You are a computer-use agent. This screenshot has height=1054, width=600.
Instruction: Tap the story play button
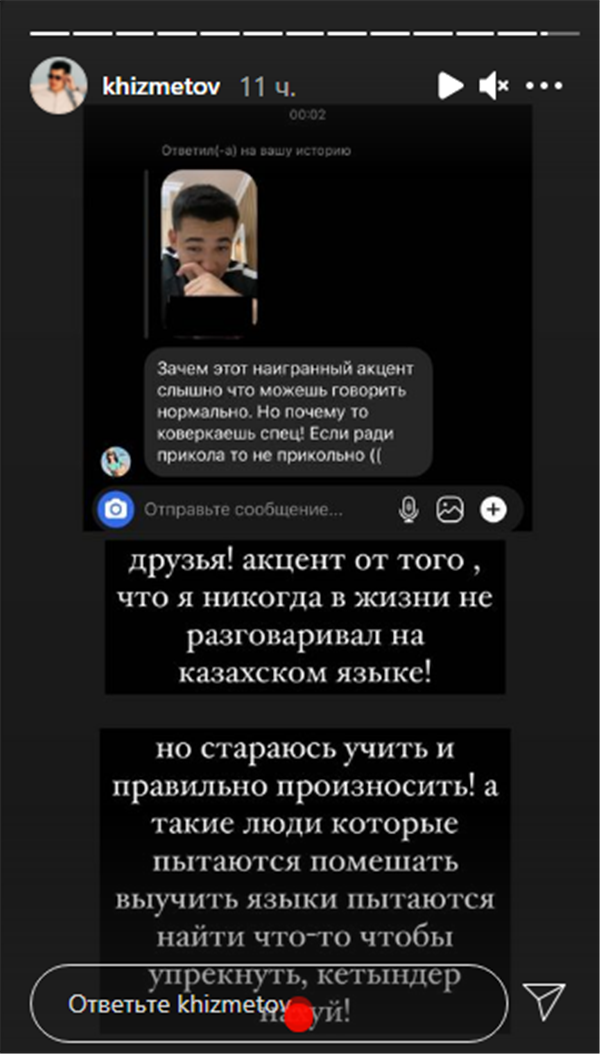pyautogui.click(x=450, y=86)
